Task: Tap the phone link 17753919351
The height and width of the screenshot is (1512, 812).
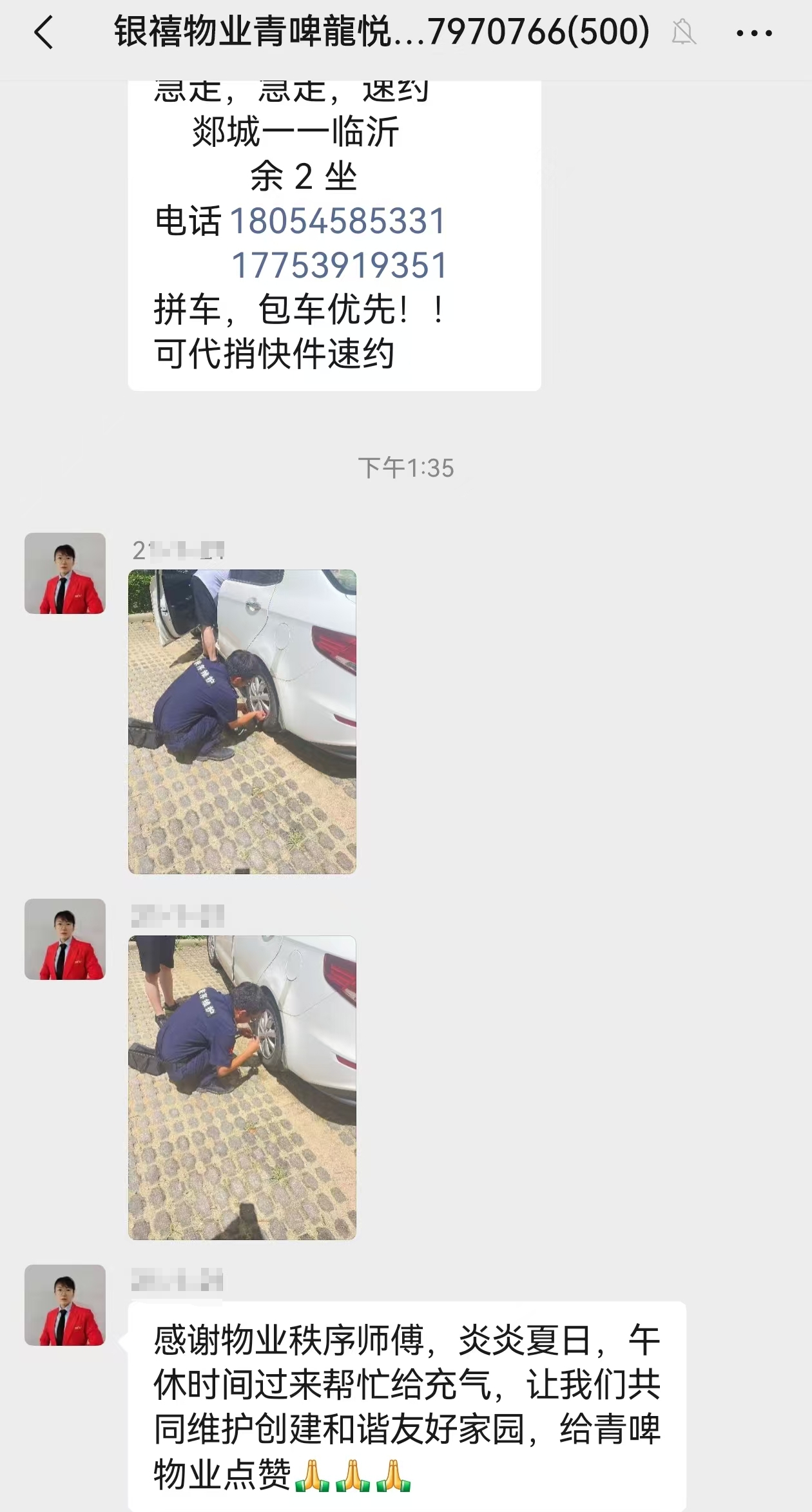Action: pyautogui.click(x=339, y=265)
